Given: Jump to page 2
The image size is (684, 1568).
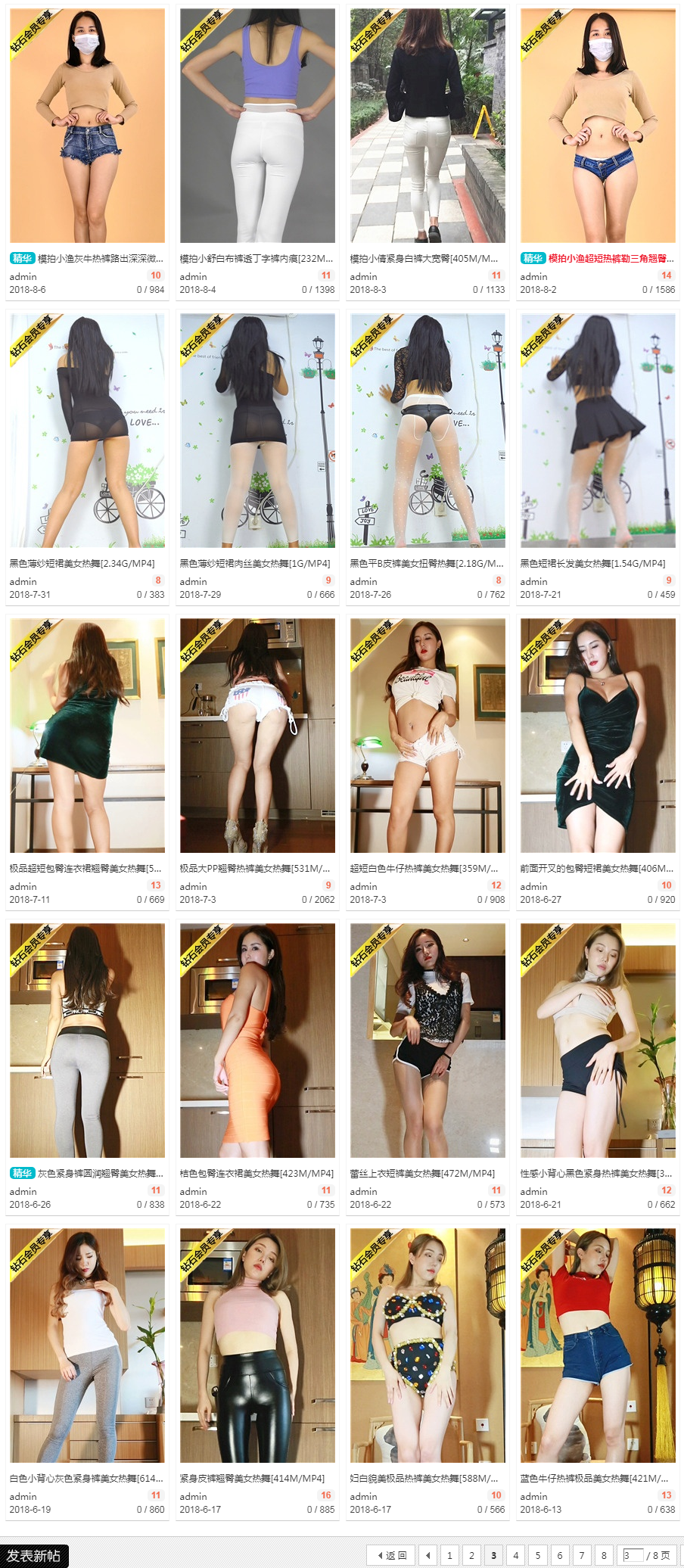Looking at the screenshot, I should [471, 1555].
